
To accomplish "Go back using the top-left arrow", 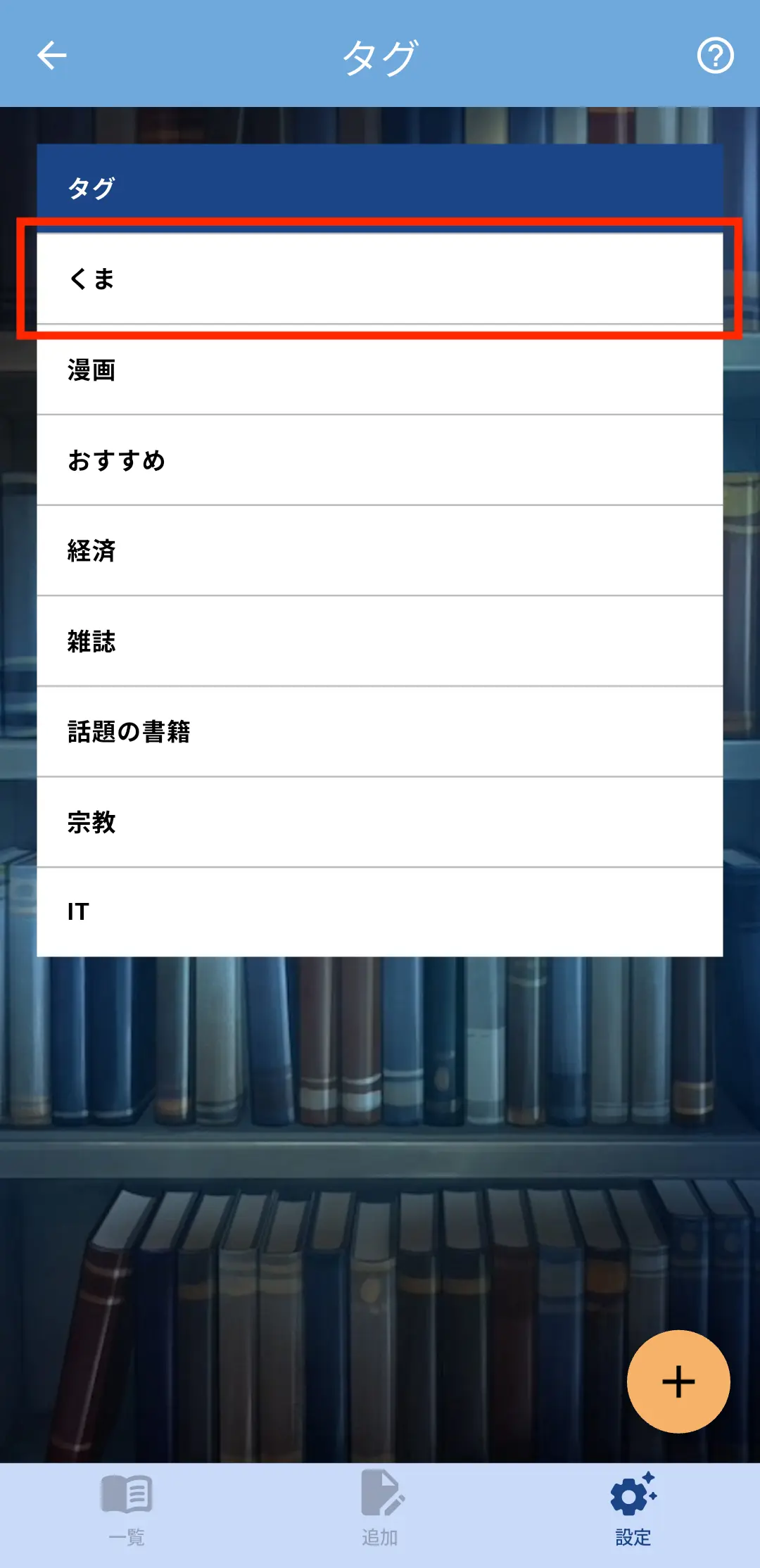I will pyautogui.click(x=52, y=56).
